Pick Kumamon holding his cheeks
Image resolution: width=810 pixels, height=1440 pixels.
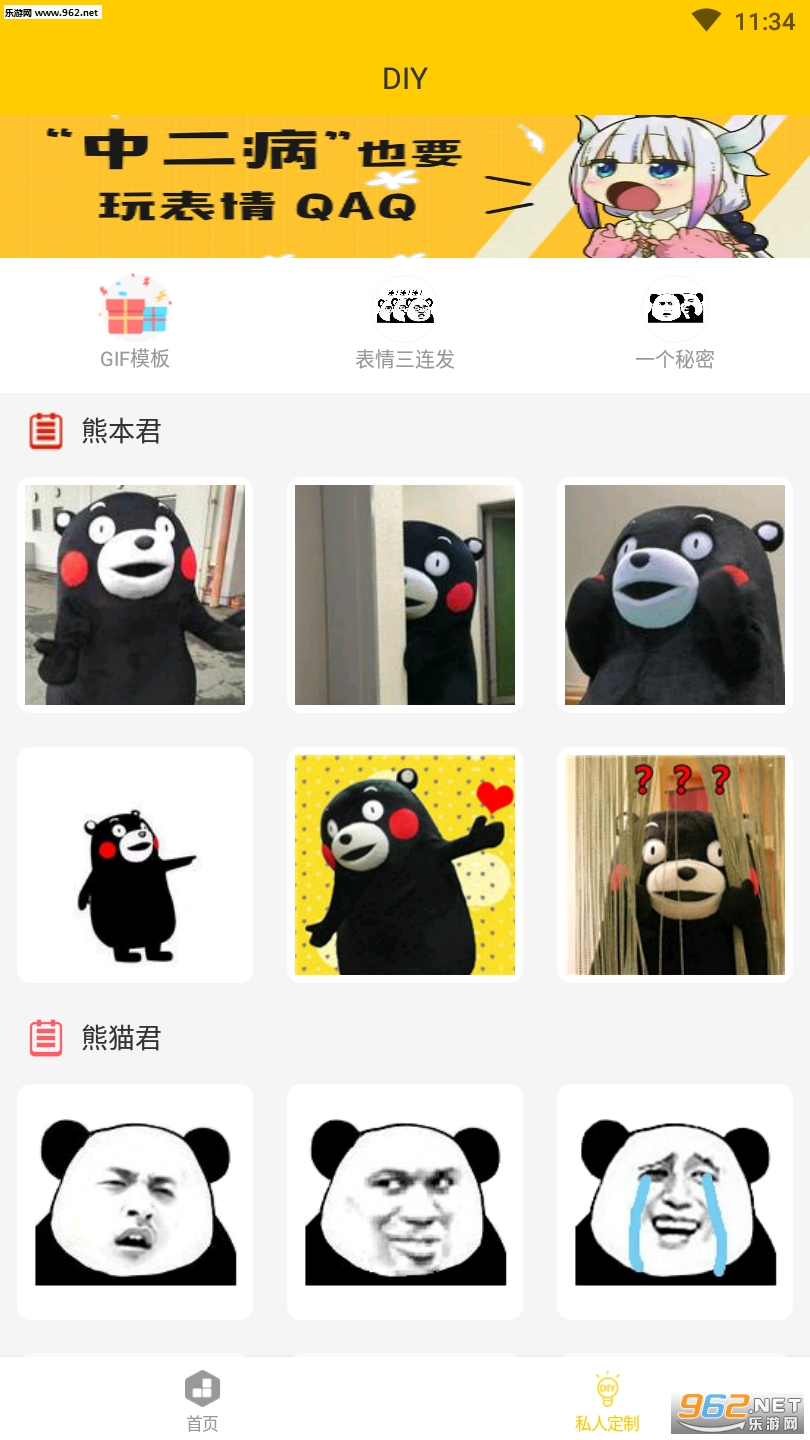[x=675, y=595]
